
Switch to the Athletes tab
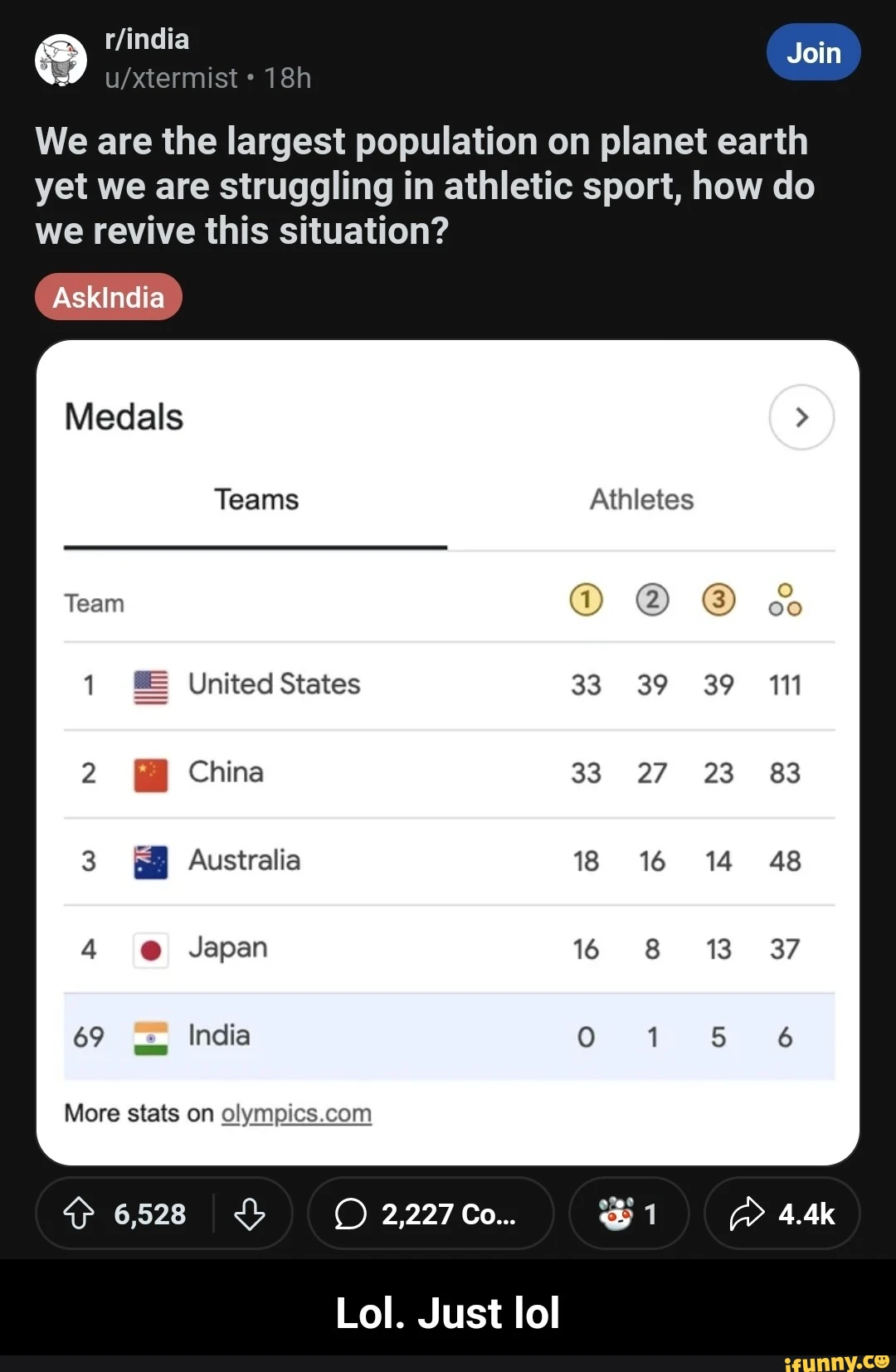(641, 499)
